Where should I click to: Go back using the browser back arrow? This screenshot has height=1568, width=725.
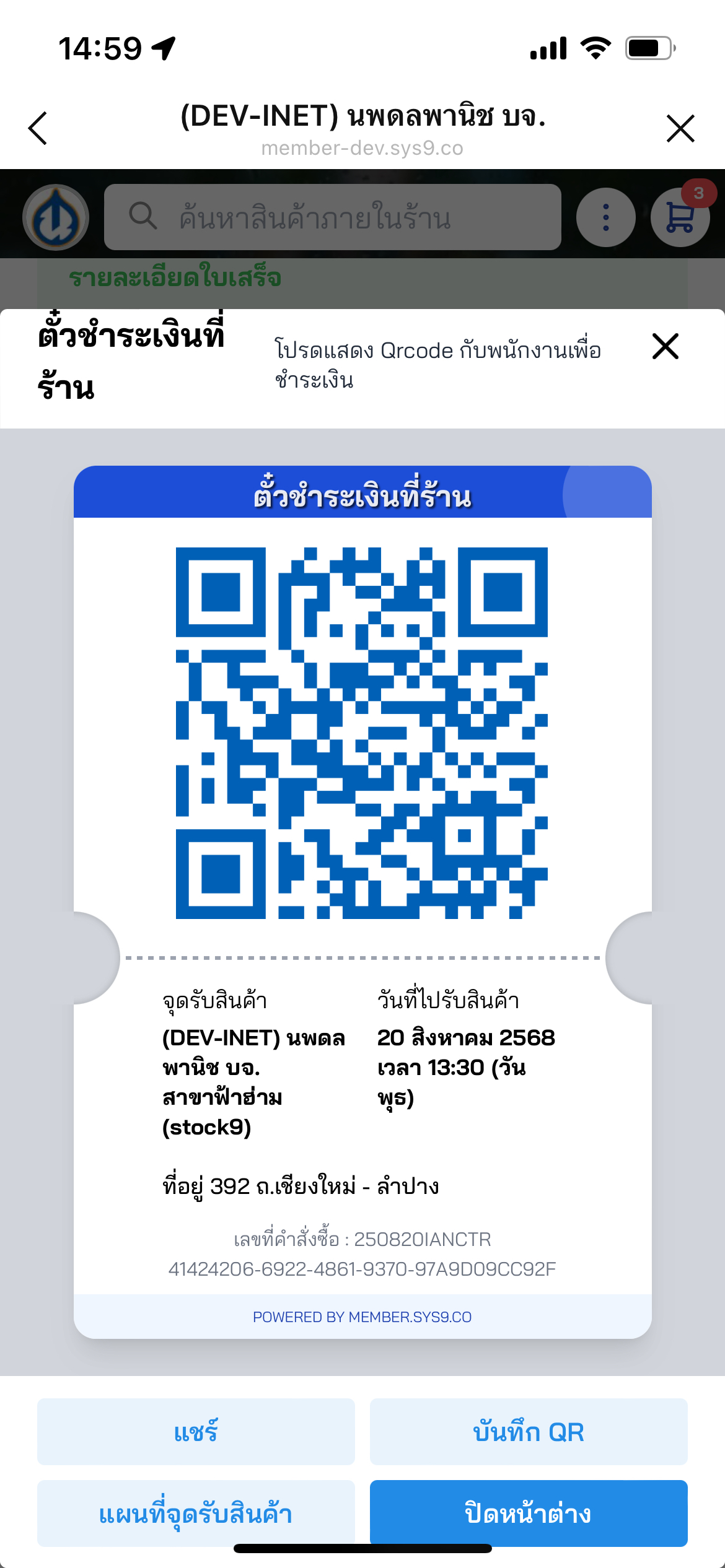coord(38,128)
